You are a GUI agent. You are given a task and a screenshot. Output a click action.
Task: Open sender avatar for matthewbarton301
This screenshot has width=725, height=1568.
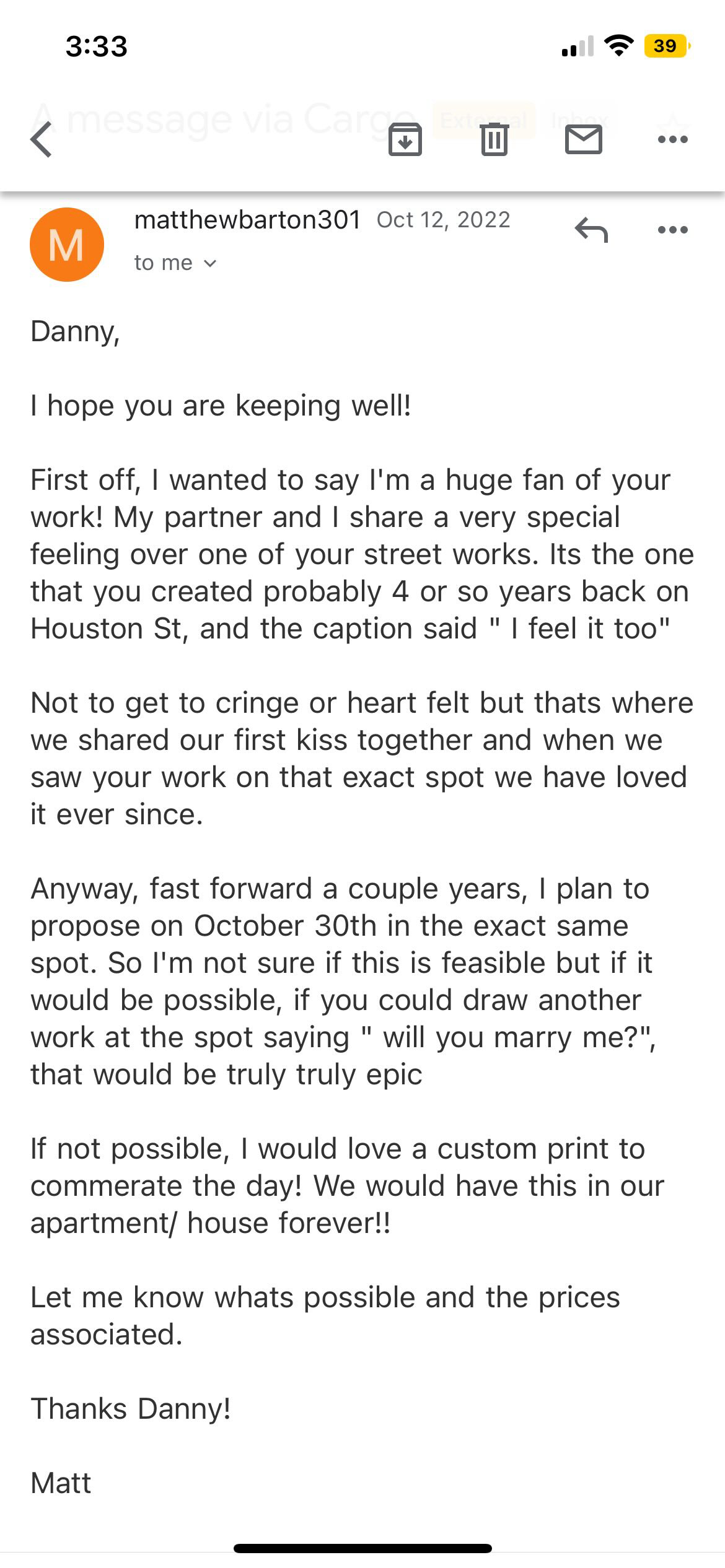67,245
